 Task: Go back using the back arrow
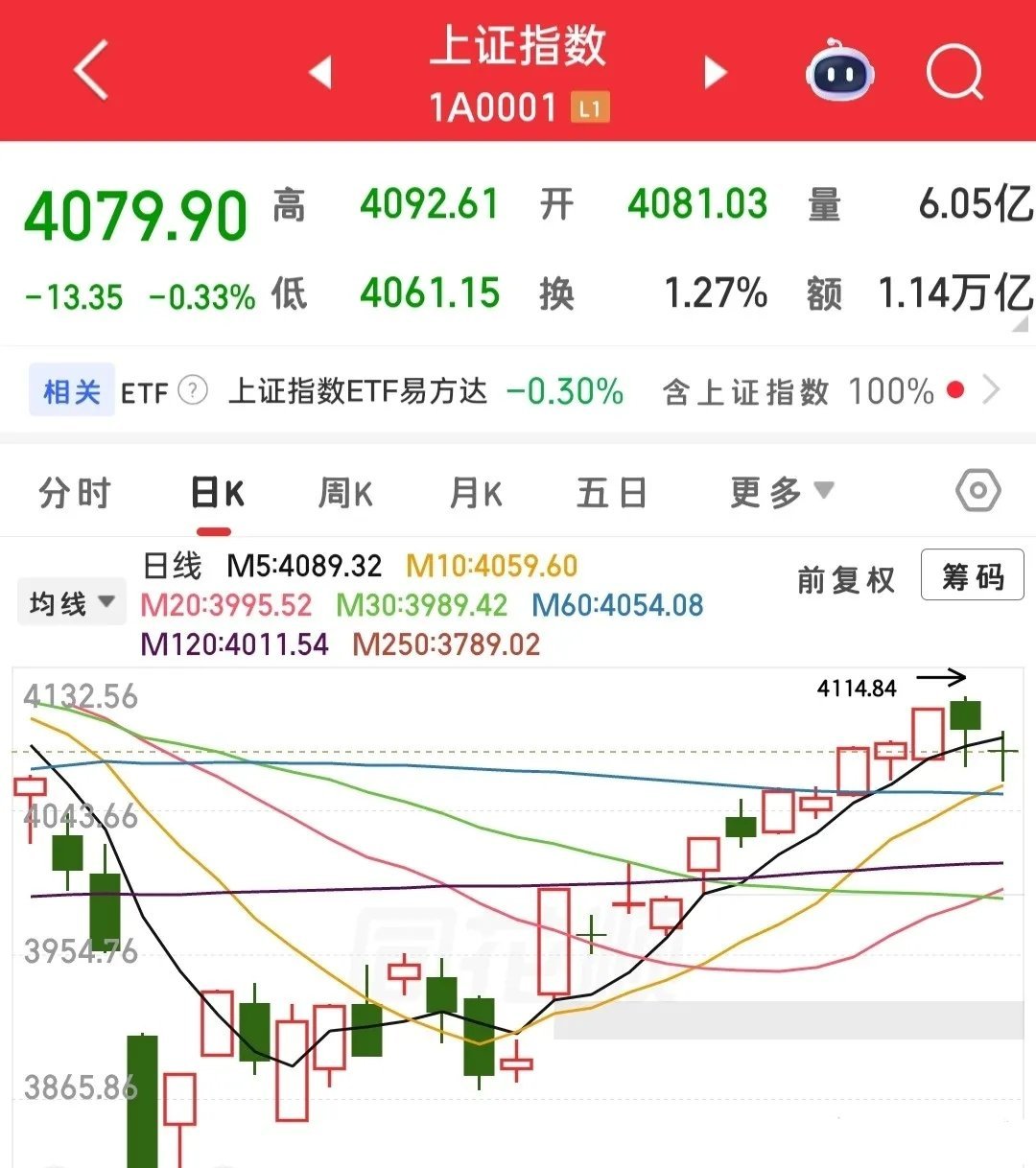pyautogui.click(x=91, y=72)
